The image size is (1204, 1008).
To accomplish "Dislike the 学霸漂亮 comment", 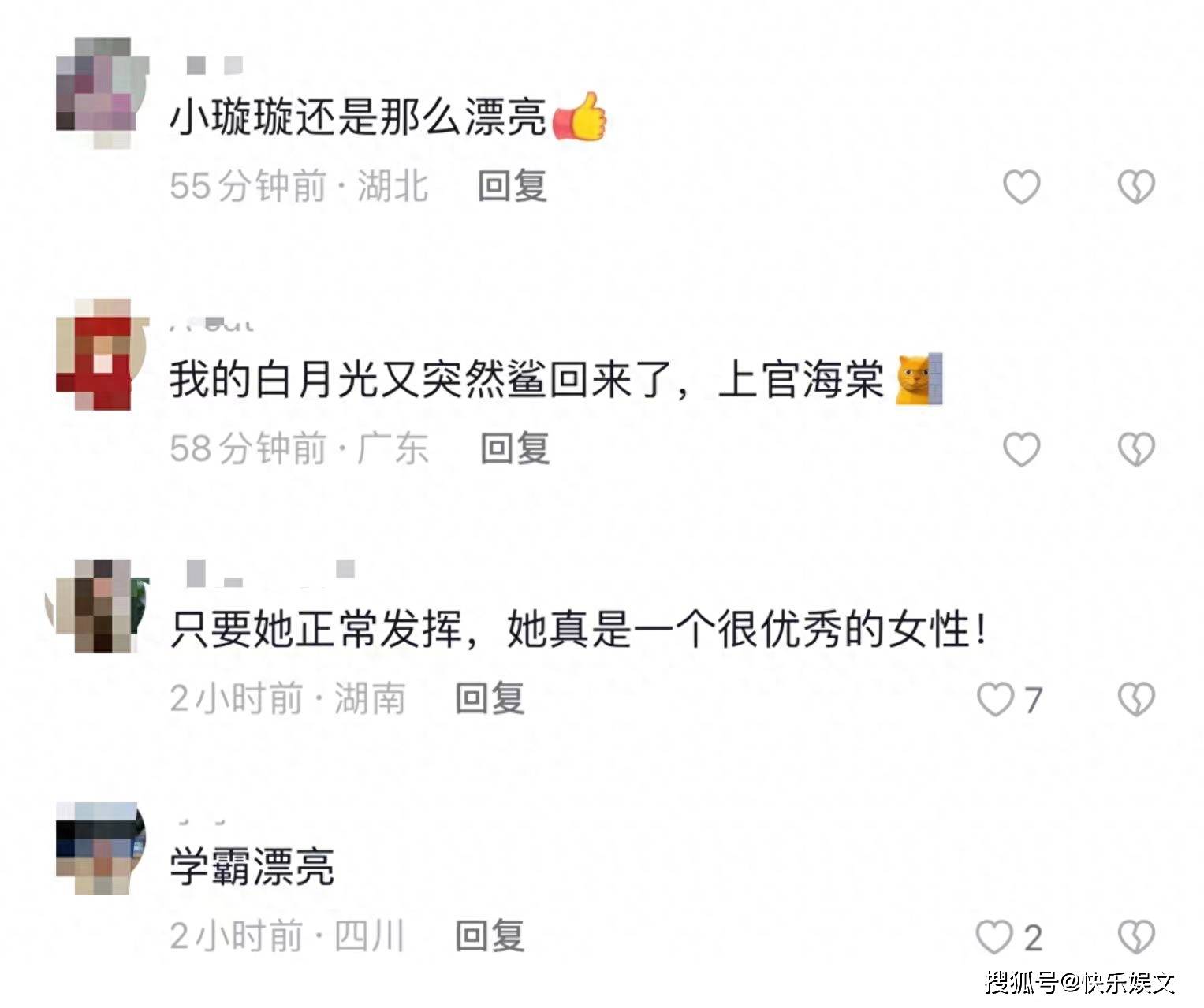I will (1136, 937).
